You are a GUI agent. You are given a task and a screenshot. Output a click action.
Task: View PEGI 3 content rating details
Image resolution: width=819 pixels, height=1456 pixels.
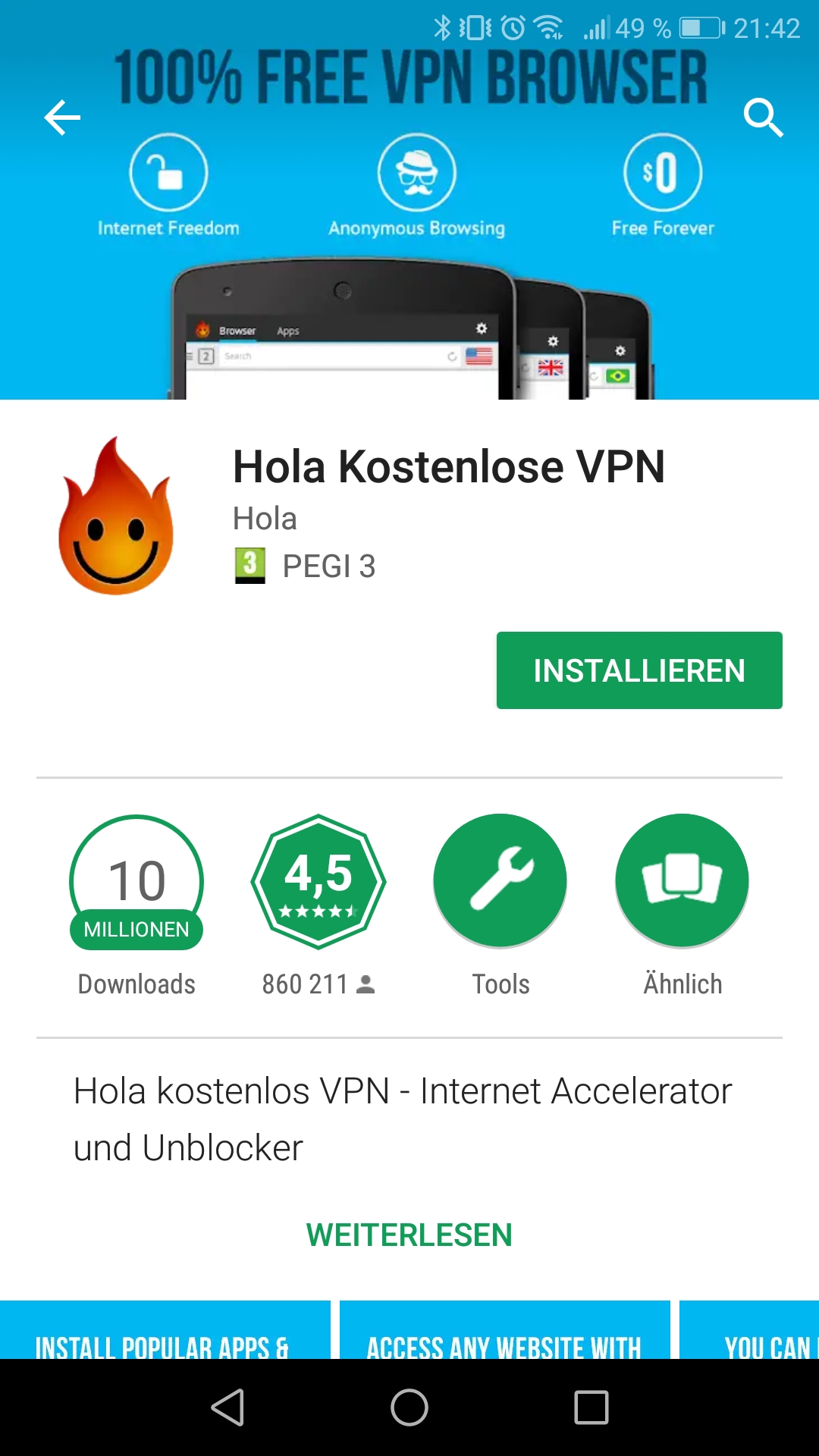coord(306,566)
